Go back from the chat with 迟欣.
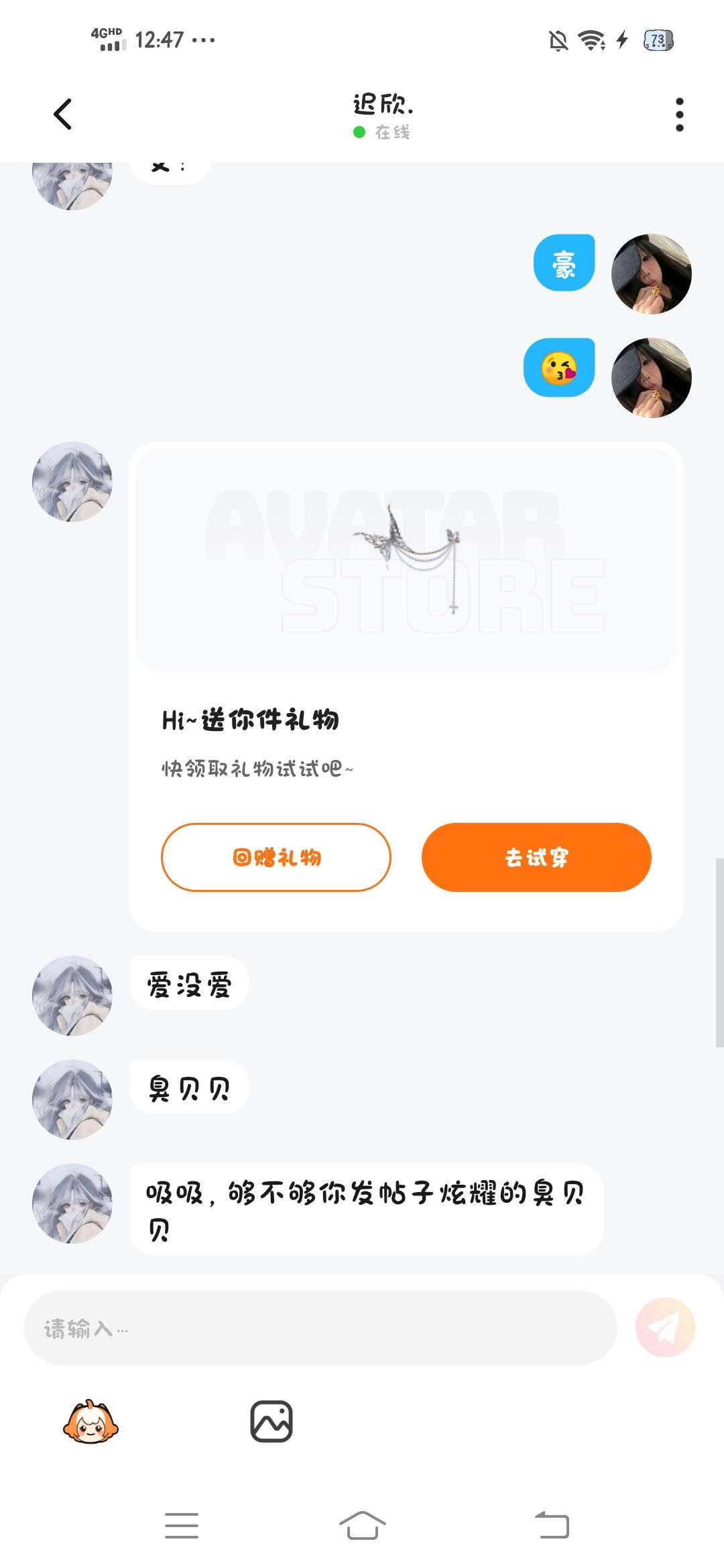 [62, 114]
